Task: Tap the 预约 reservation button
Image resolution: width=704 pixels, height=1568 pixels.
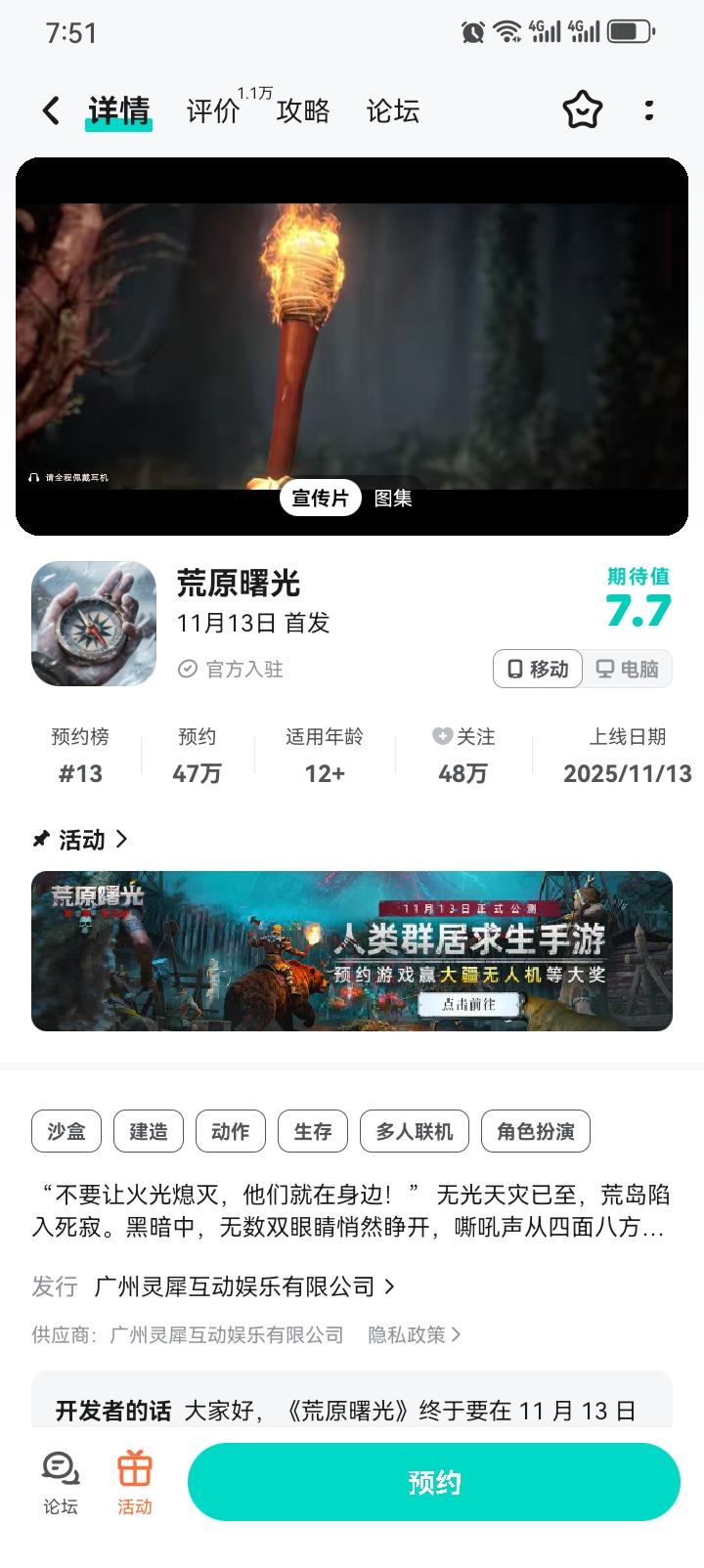Action: pos(433,1481)
